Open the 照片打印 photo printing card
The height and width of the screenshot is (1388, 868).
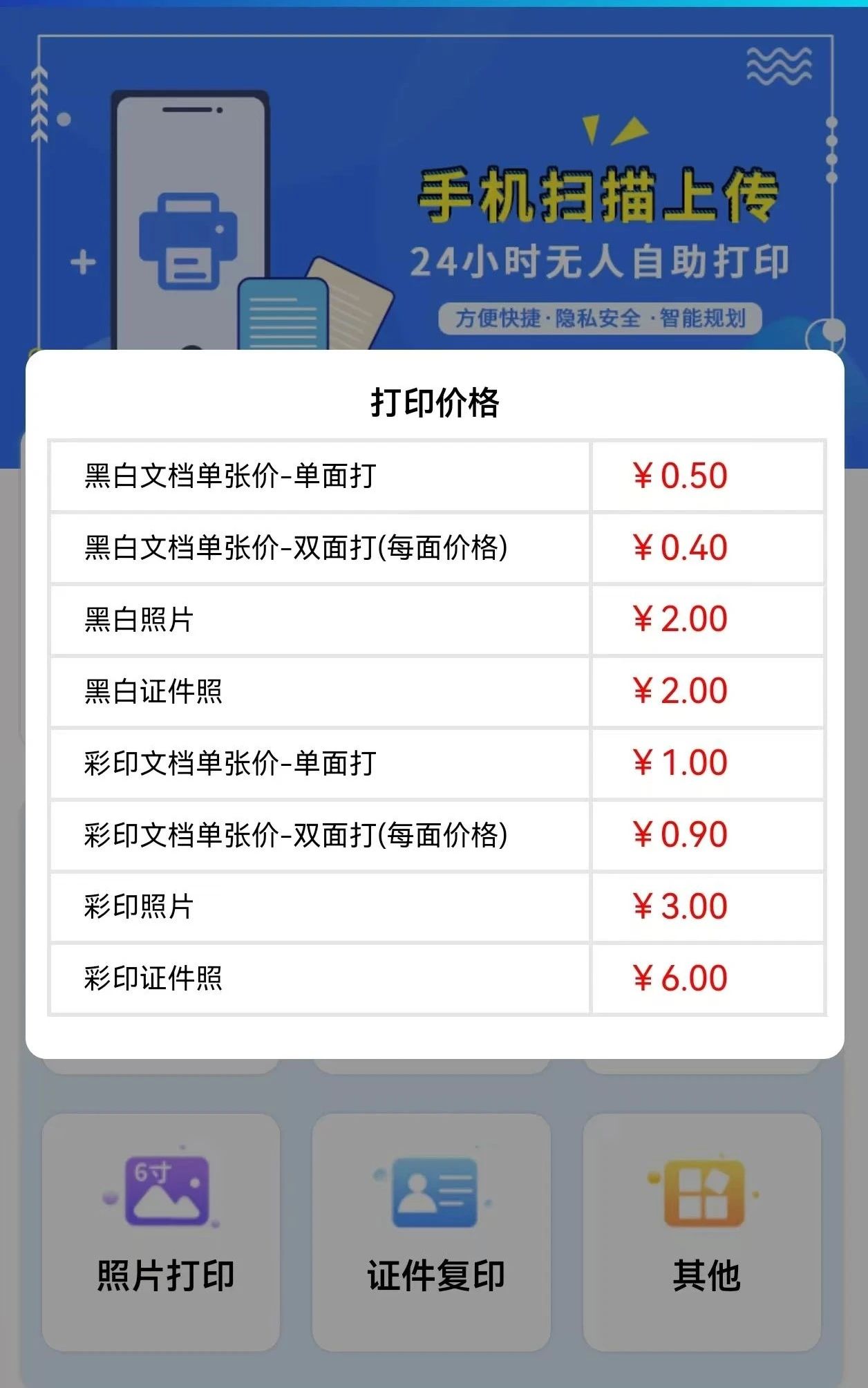161,1232
